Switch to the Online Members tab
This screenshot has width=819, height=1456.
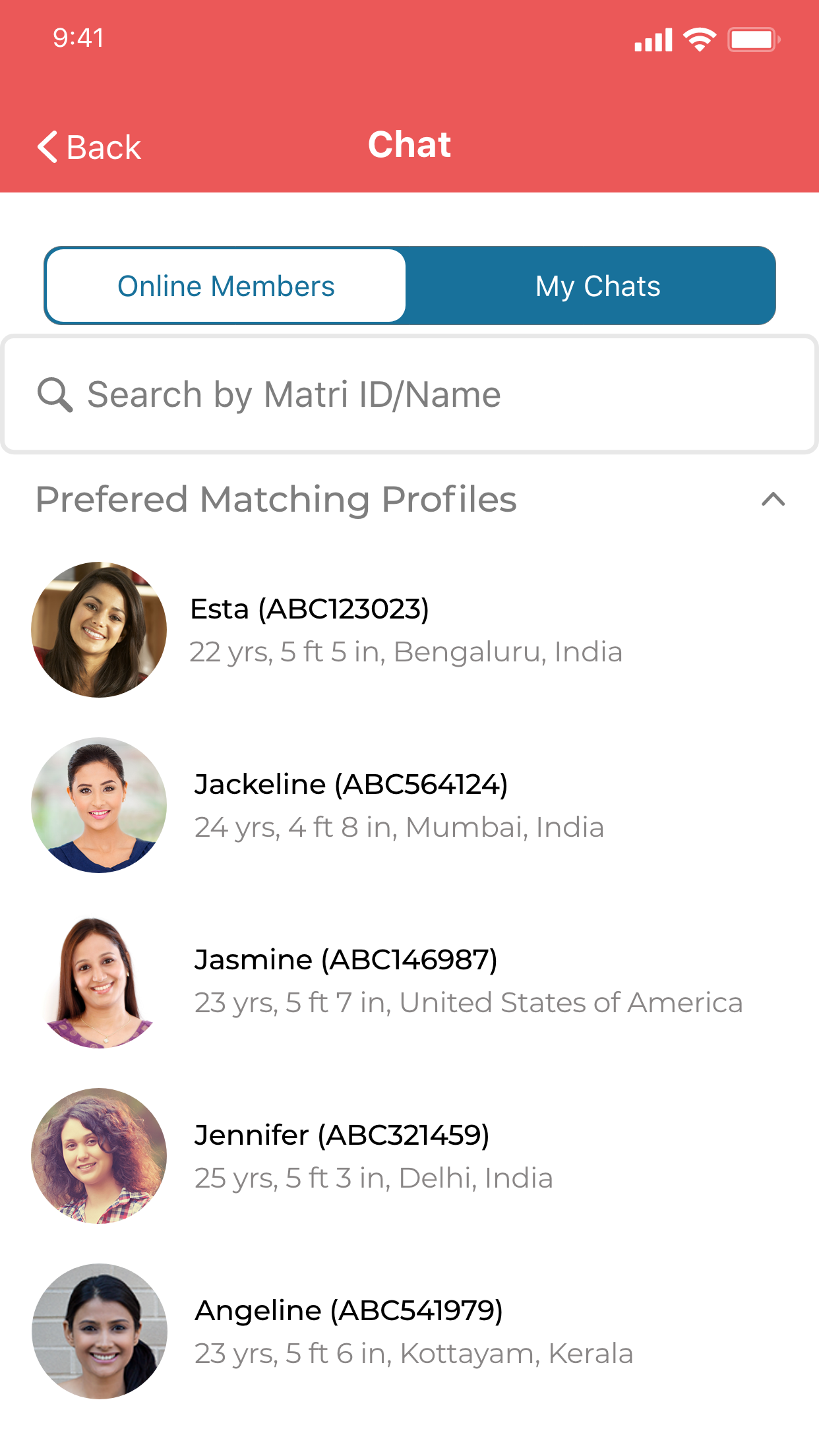(x=226, y=285)
